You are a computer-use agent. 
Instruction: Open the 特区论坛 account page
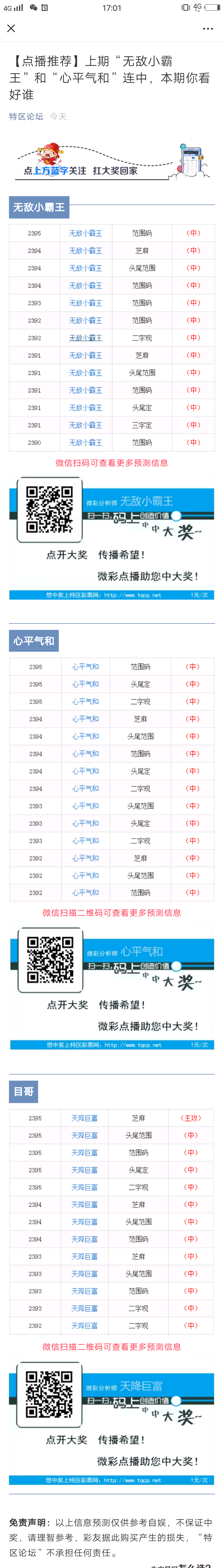point(26,116)
